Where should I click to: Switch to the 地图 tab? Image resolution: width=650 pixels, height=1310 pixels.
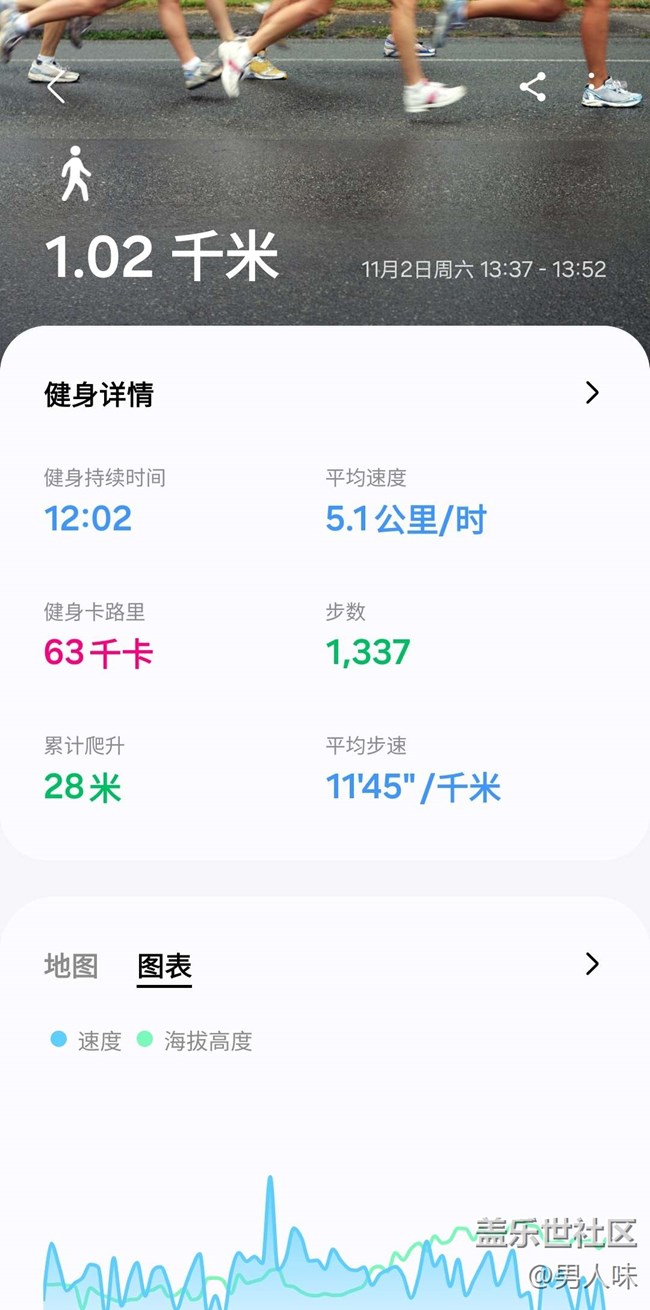71,966
